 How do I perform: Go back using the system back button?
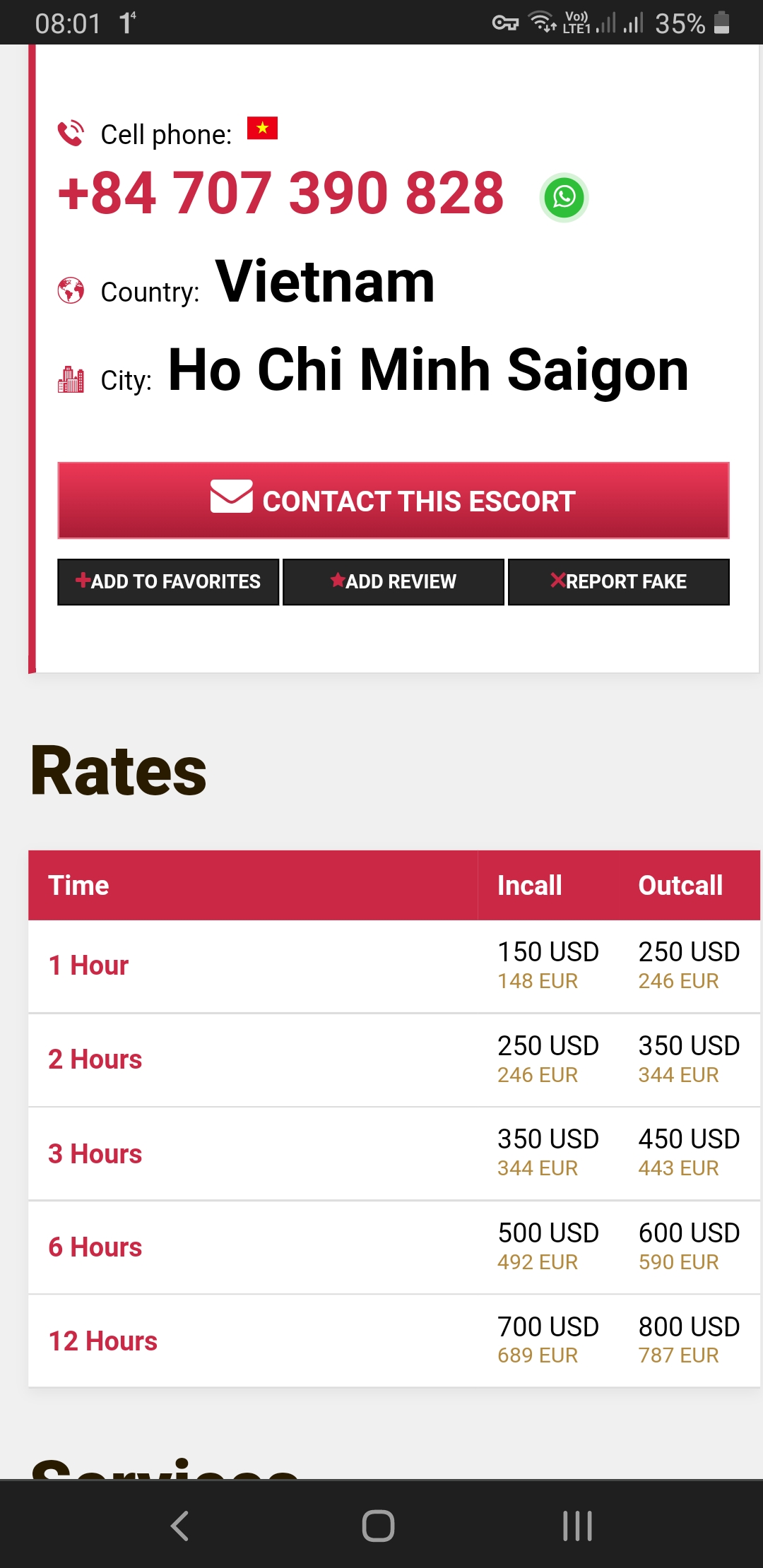(180, 1526)
